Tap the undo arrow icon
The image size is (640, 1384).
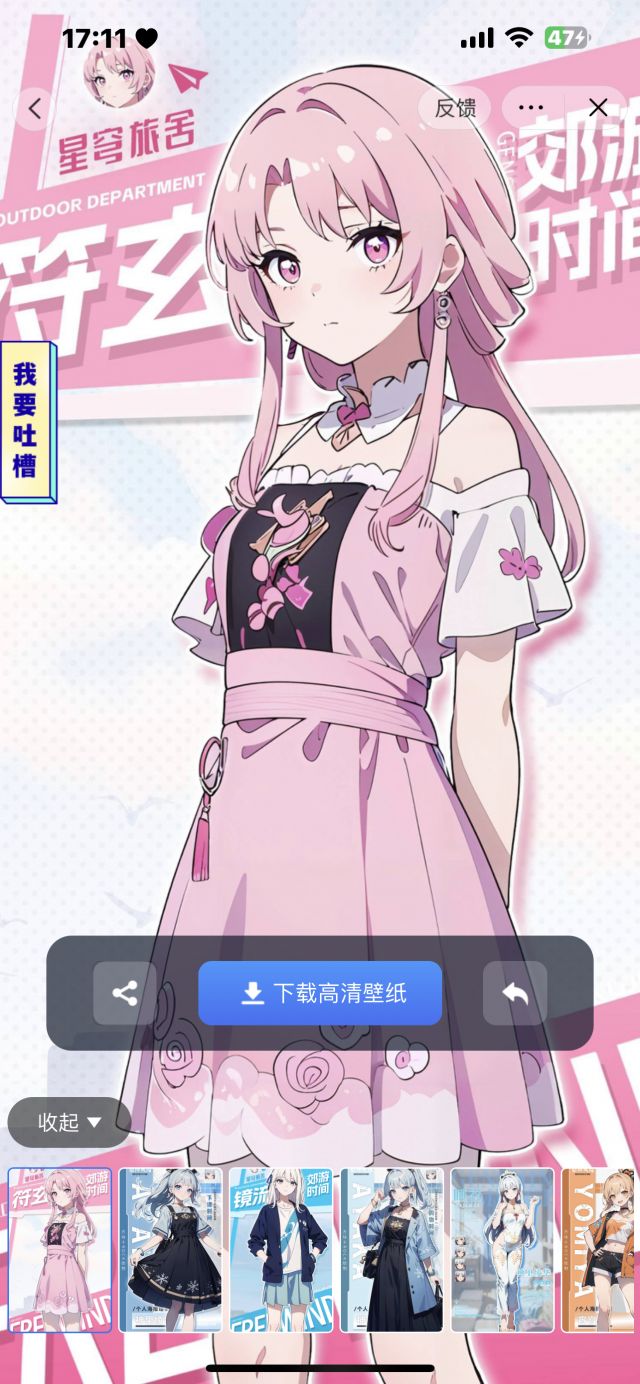[x=515, y=993]
